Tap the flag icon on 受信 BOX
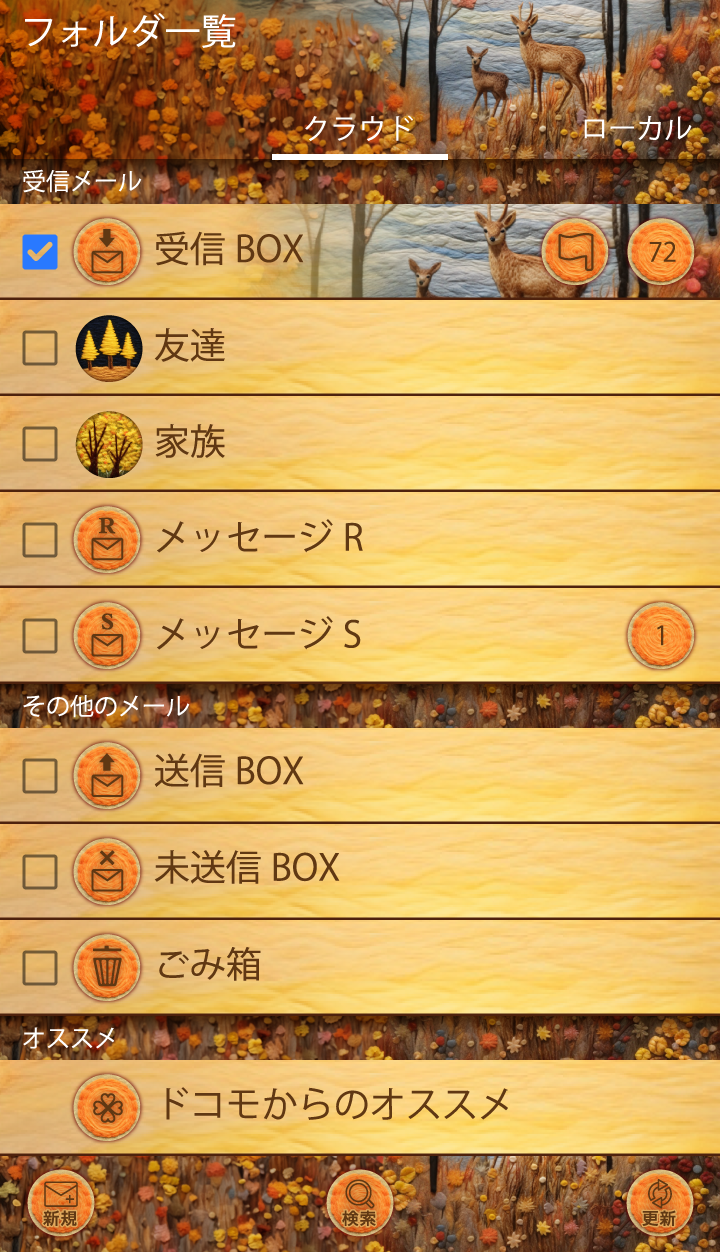Viewport: 720px width, 1252px height. 575,252
